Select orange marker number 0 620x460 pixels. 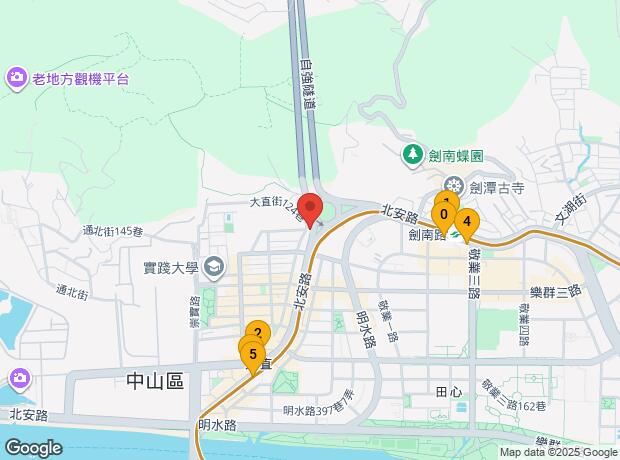coord(442,214)
